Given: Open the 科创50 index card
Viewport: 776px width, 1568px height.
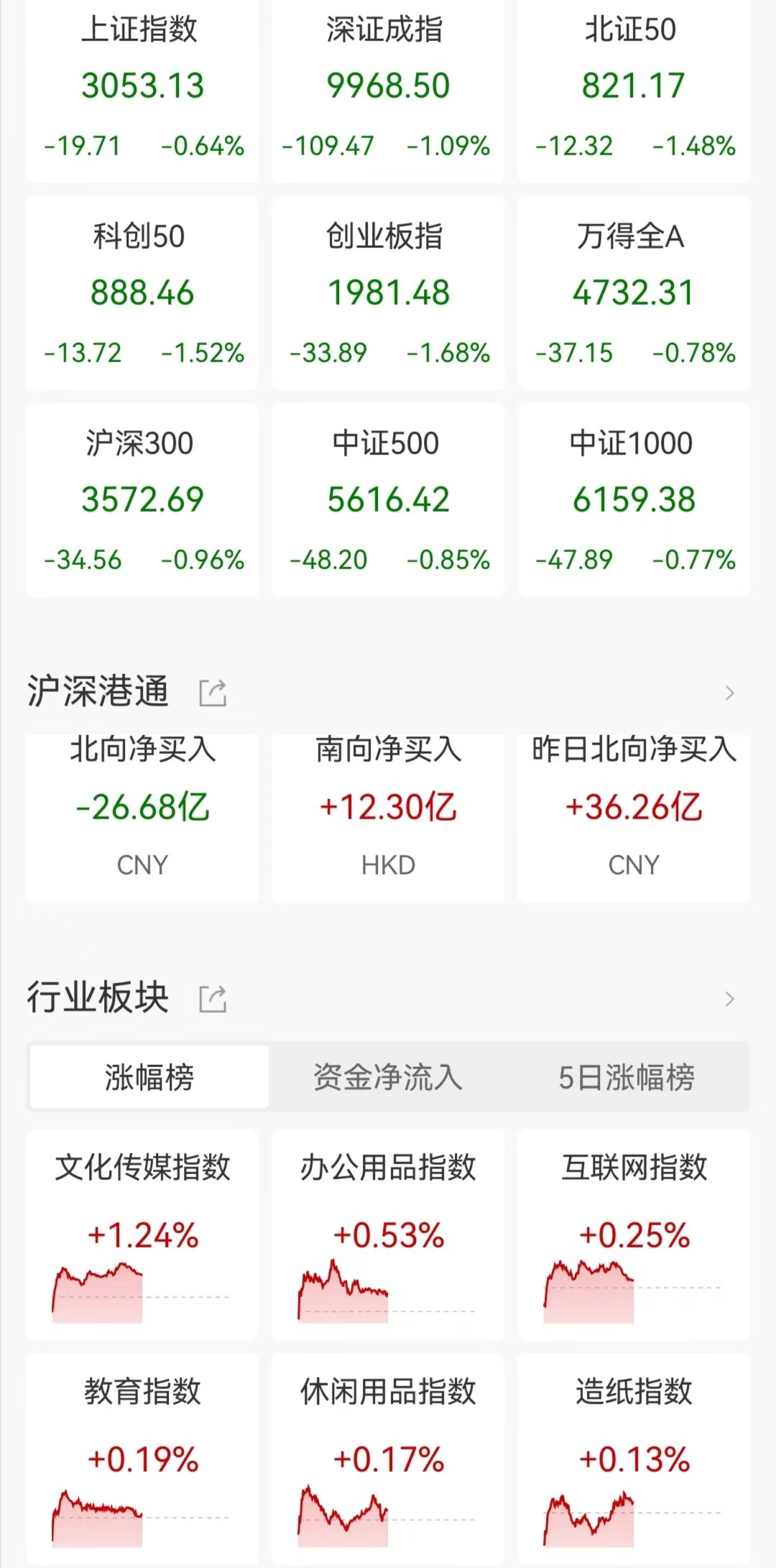Looking at the screenshot, I should click(142, 293).
